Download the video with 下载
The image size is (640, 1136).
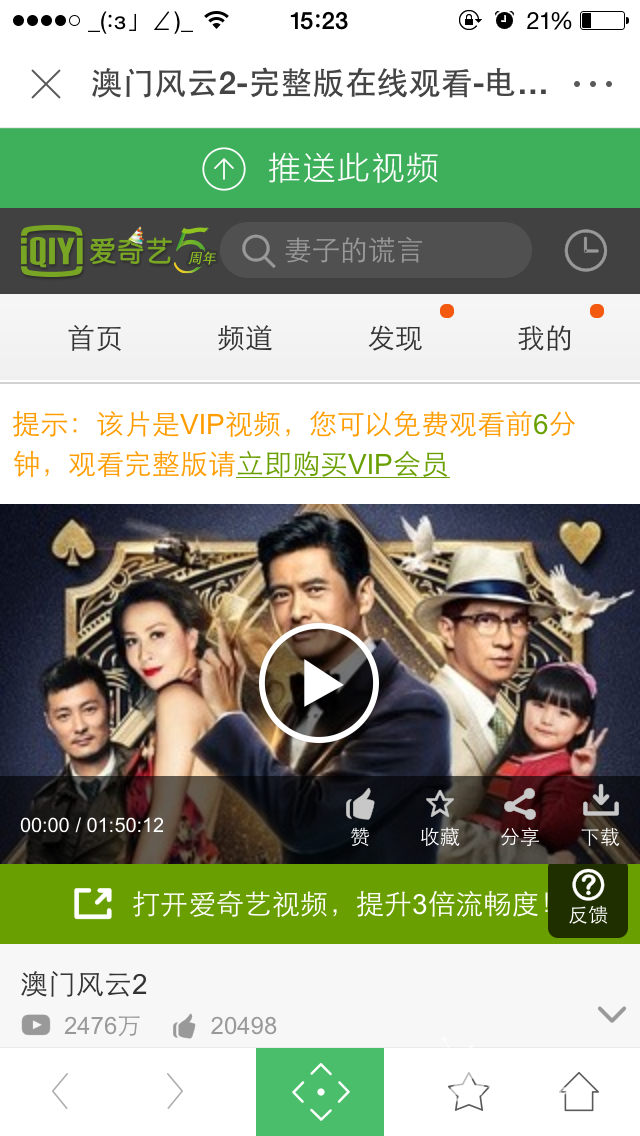coord(600,817)
